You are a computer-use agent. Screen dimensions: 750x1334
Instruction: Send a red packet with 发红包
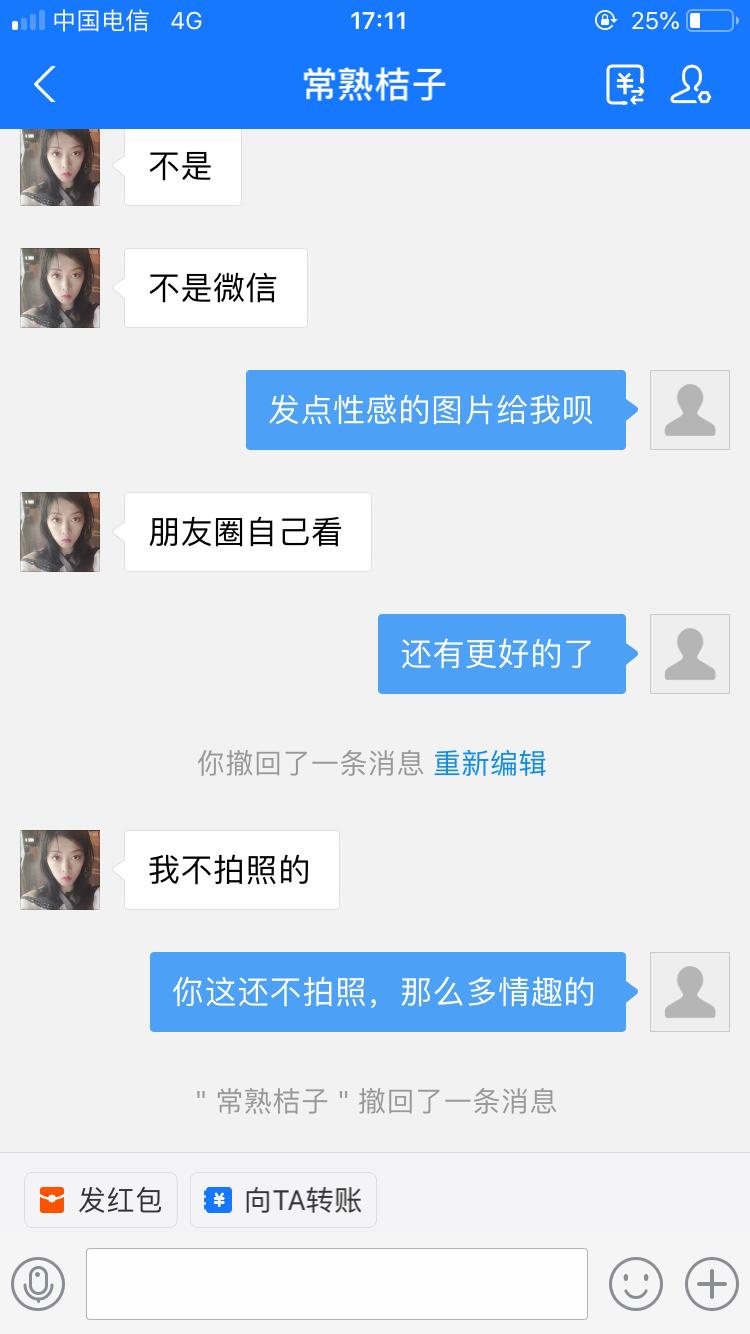coord(101,1200)
